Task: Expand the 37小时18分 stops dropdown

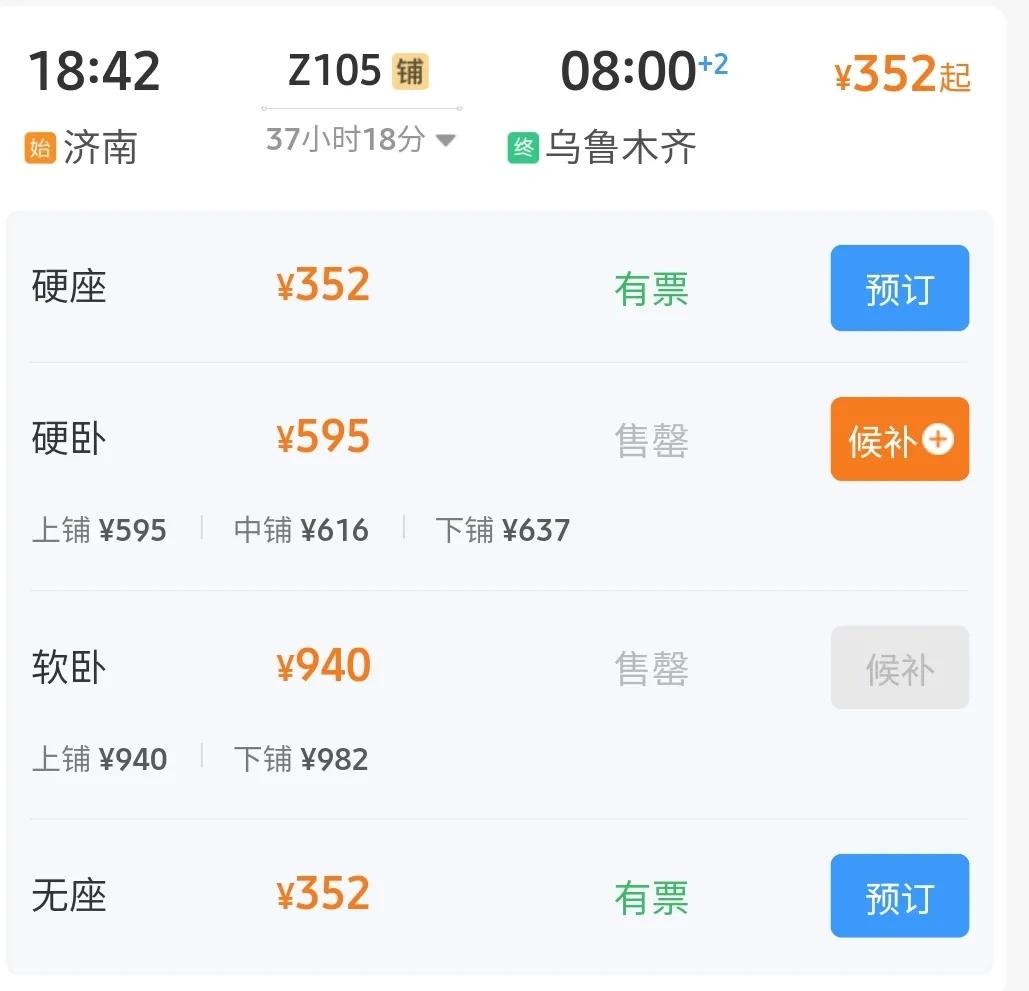Action: (x=446, y=140)
